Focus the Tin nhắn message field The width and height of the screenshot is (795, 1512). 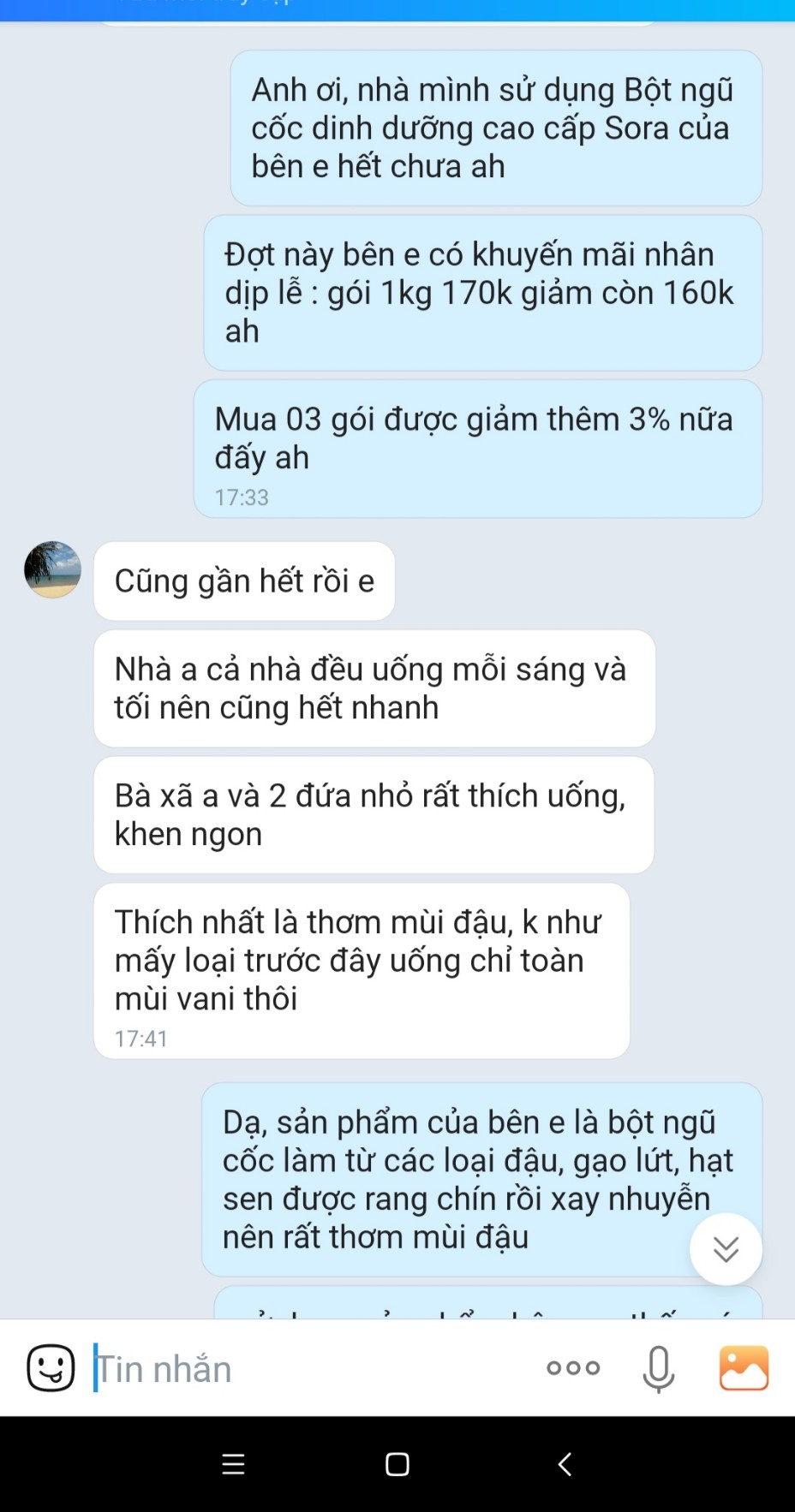coord(308,1368)
